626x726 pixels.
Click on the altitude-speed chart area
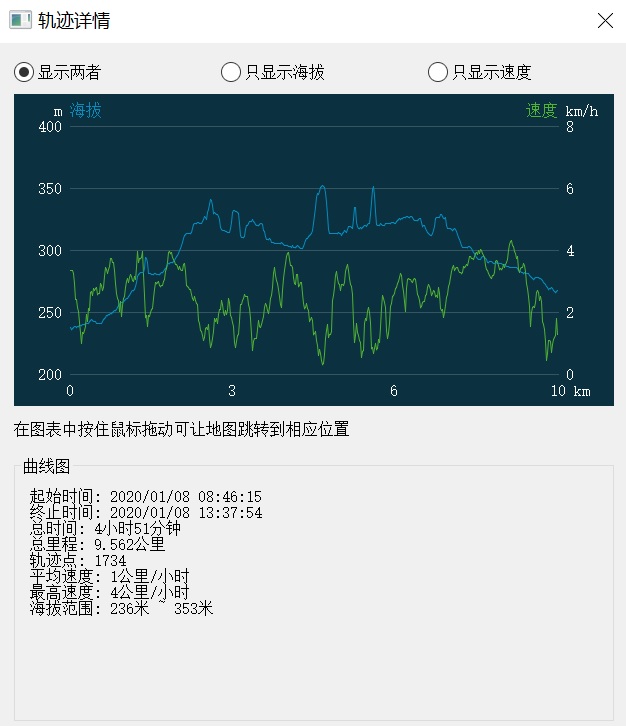coord(314,250)
